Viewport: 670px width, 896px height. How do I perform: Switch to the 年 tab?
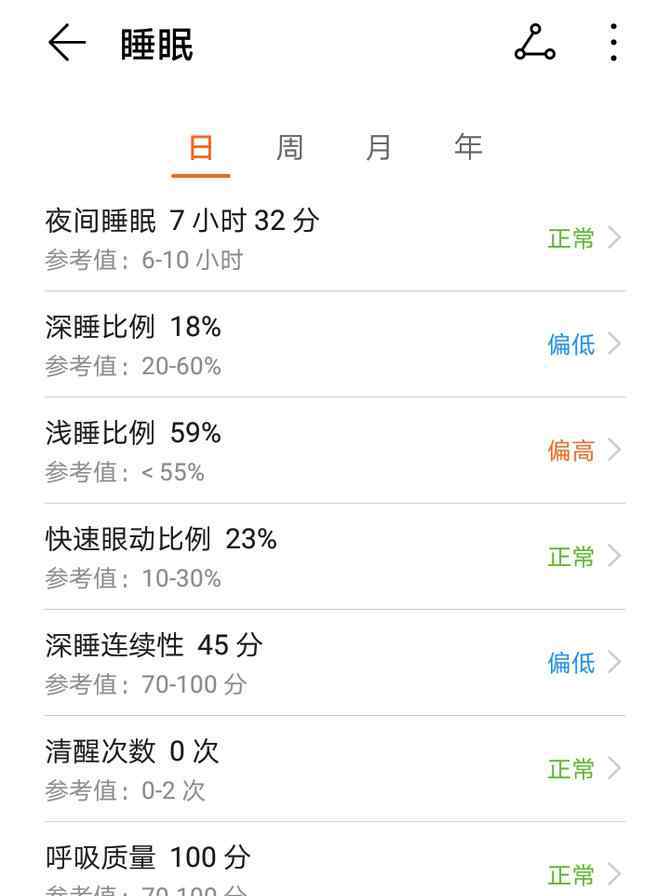[x=468, y=148]
